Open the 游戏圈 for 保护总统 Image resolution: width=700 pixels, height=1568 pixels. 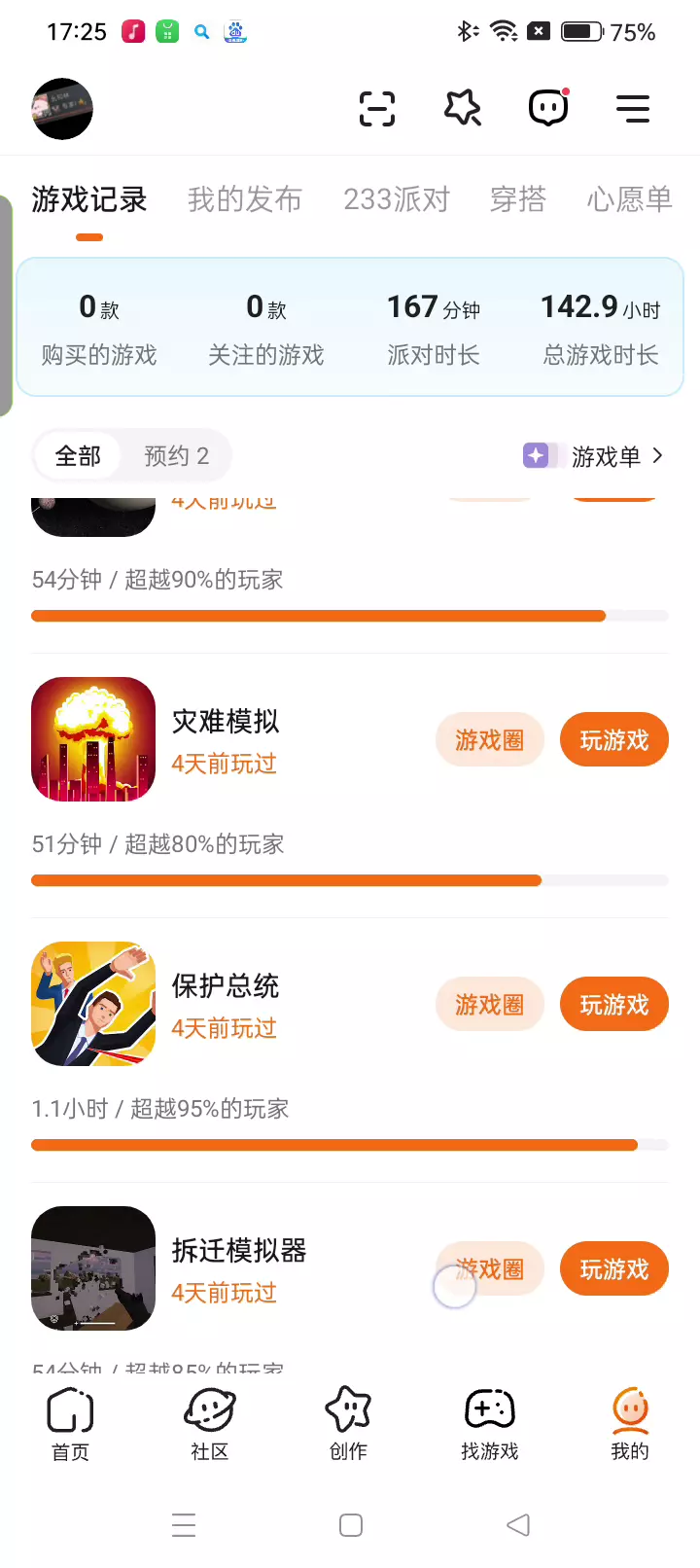[489, 1005]
